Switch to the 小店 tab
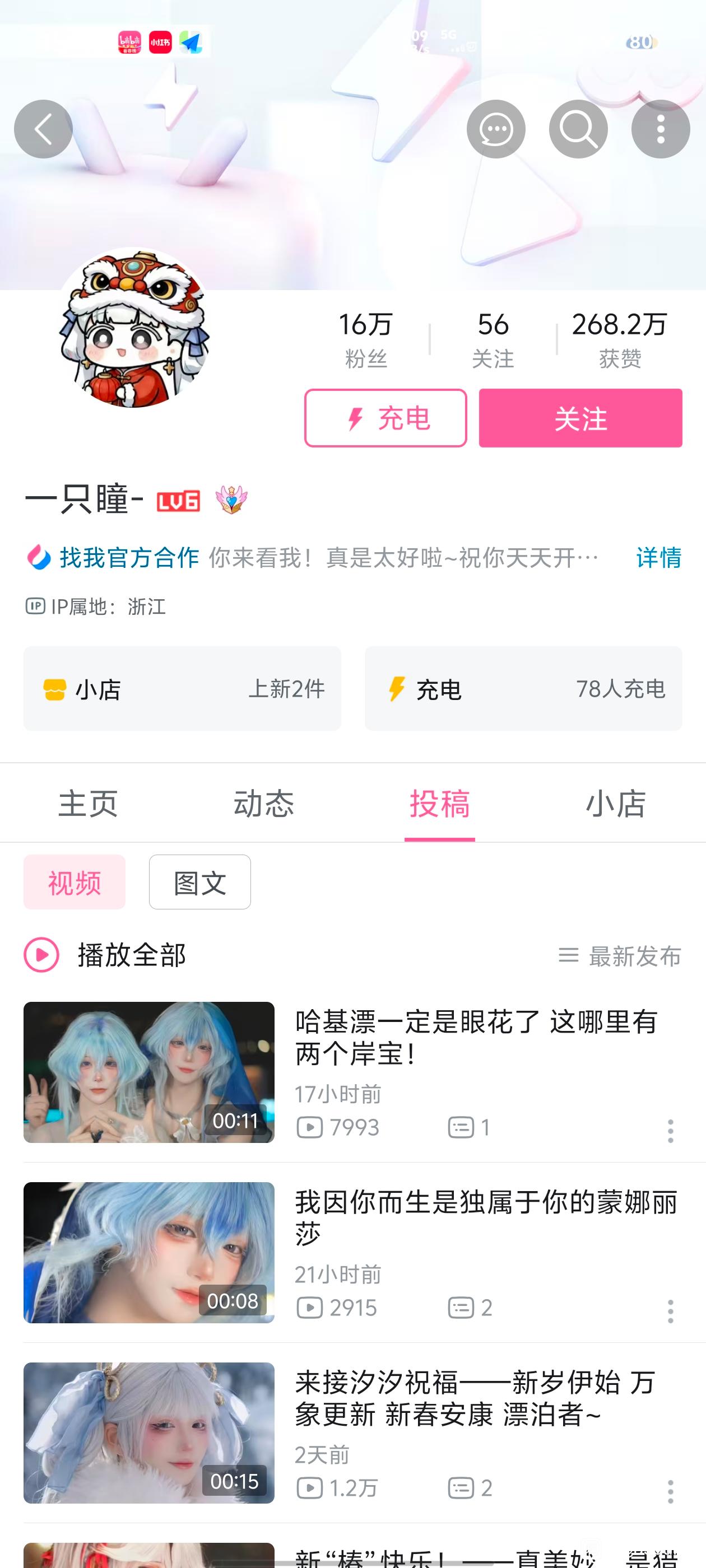The height and width of the screenshot is (1568, 706). 615,803
